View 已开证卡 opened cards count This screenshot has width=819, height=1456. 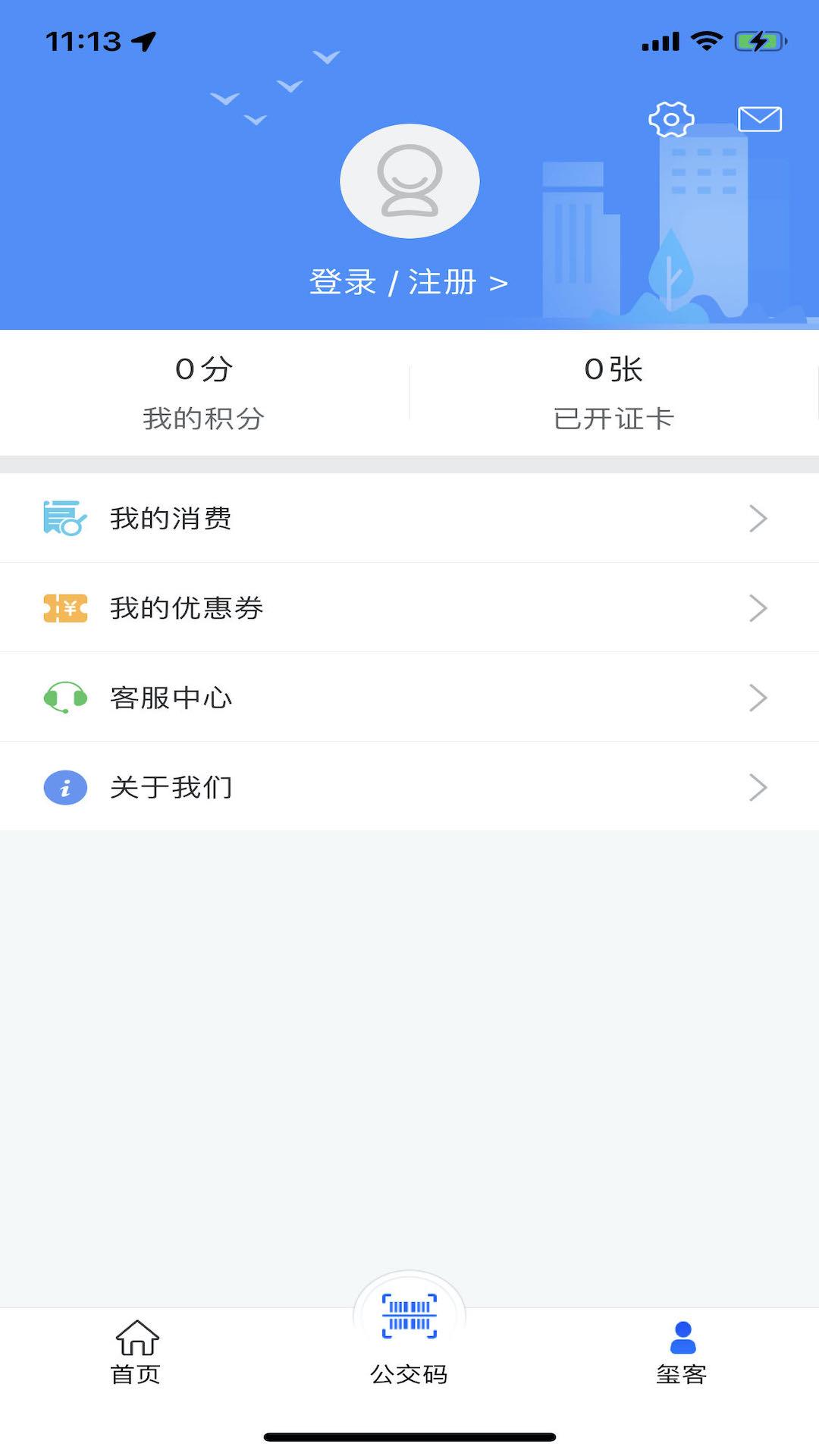pyautogui.click(x=614, y=391)
